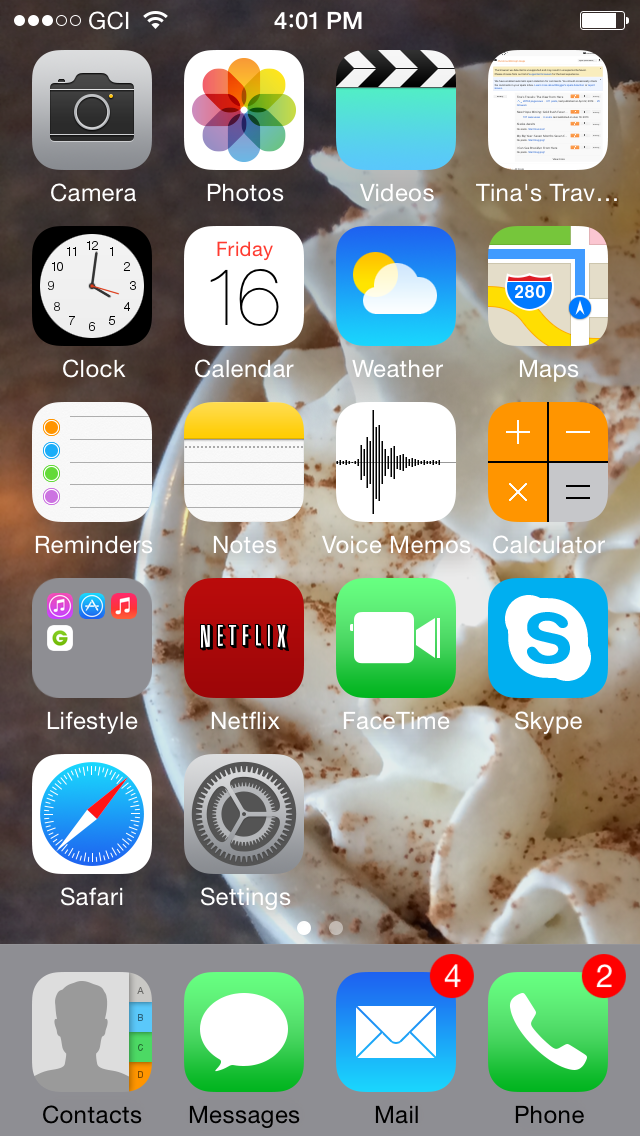Open the Maps app

(548, 286)
